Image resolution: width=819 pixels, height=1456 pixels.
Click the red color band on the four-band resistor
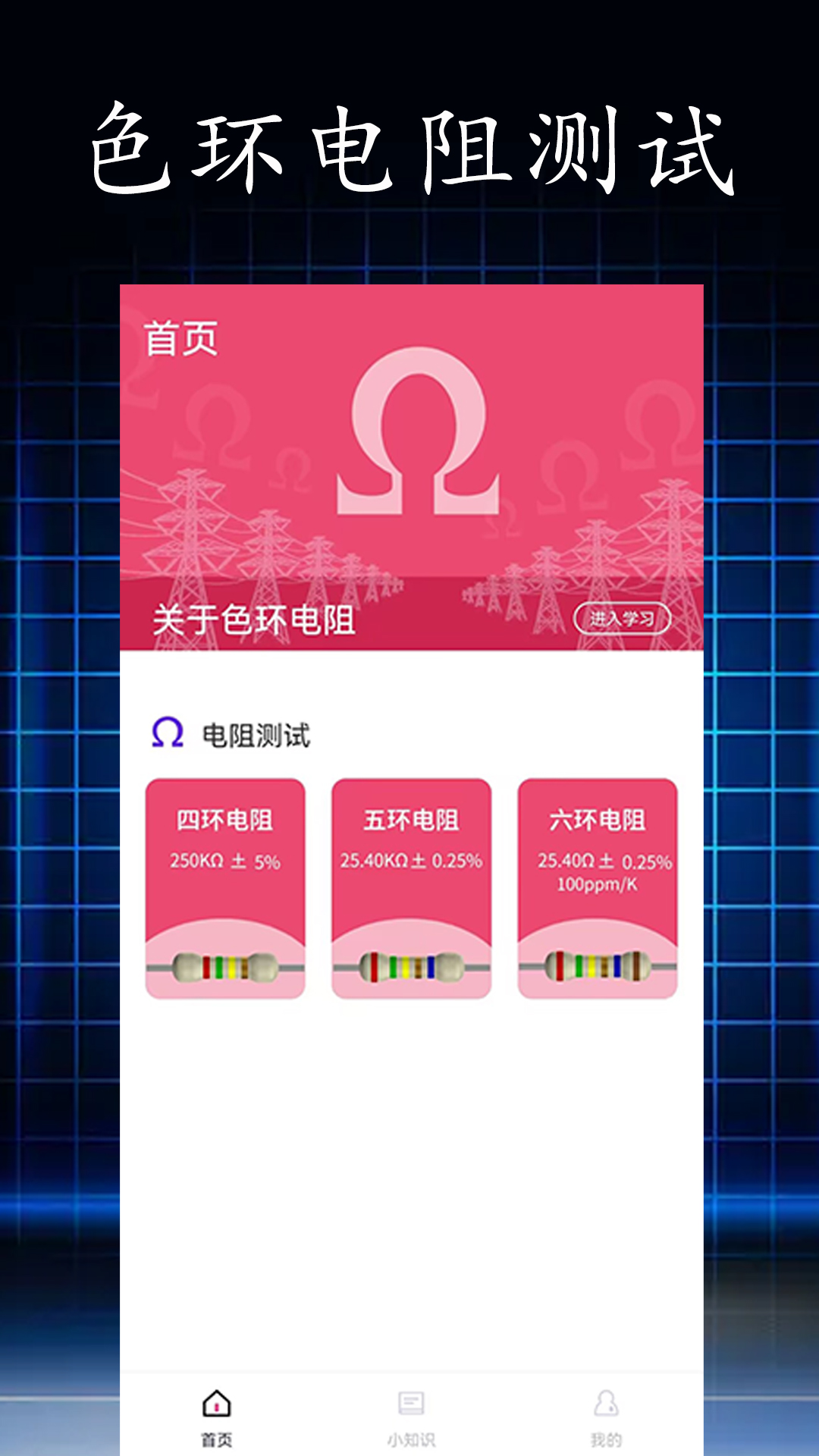coord(206,966)
